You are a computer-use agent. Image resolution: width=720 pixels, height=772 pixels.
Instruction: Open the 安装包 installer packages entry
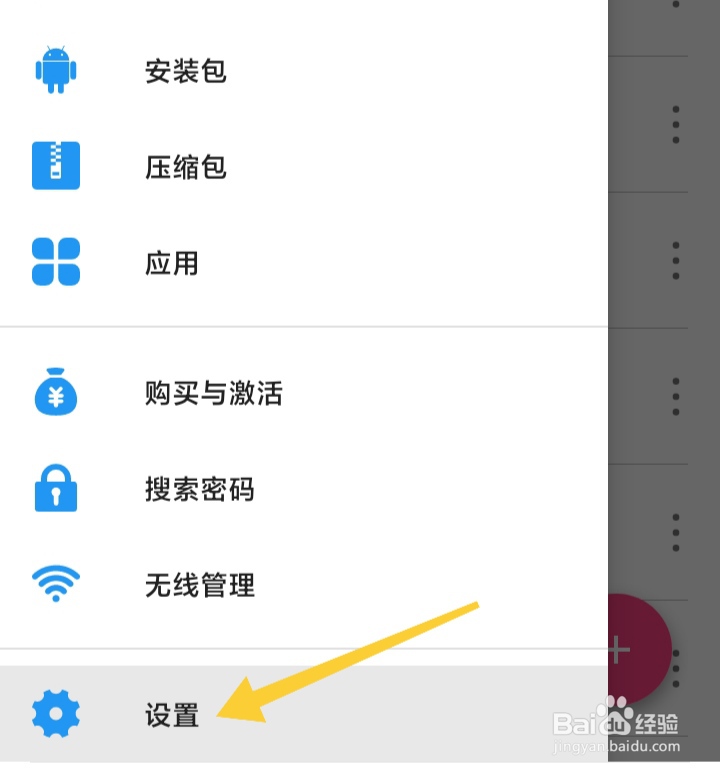point(185,71)
